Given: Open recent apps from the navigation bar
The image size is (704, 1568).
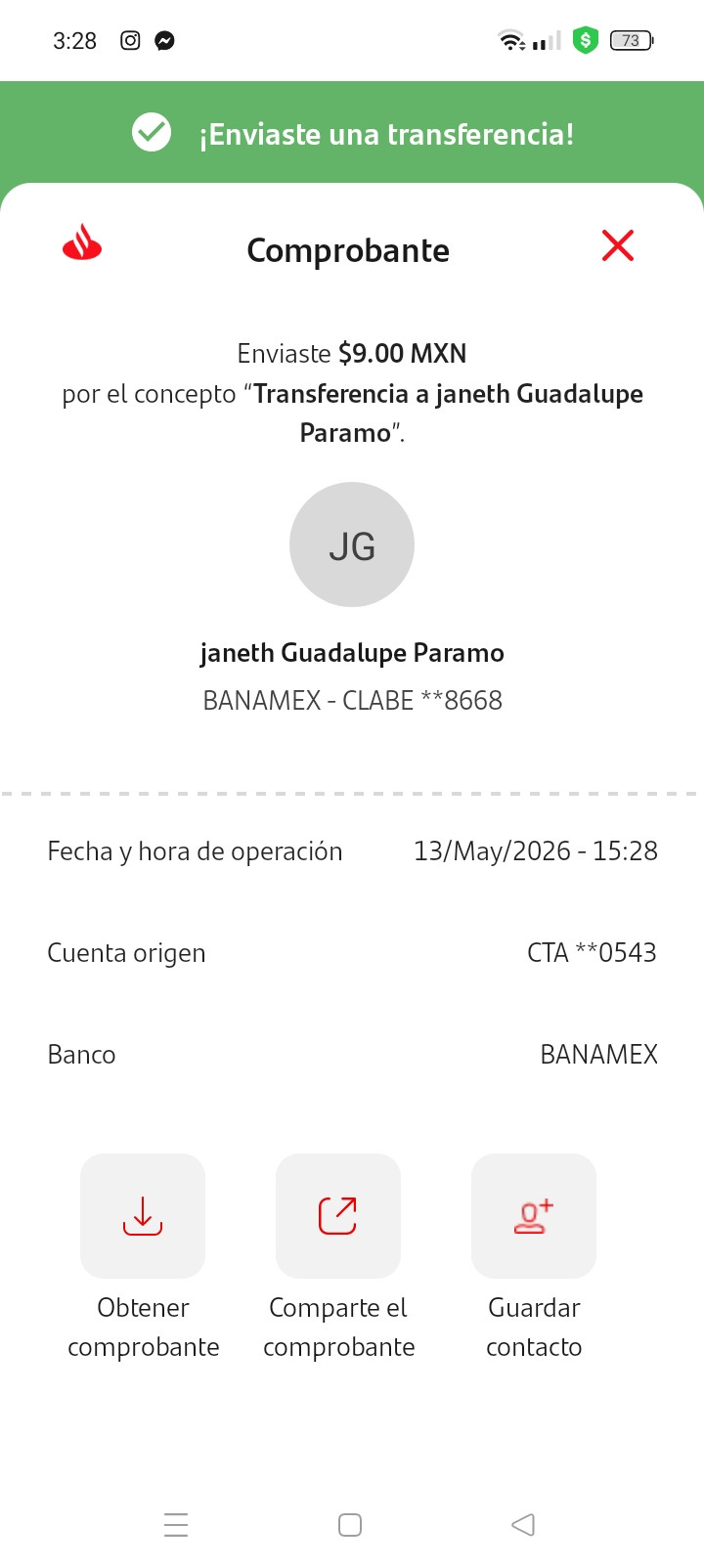Looking at the screenshot, I should tap(176, 1524).
